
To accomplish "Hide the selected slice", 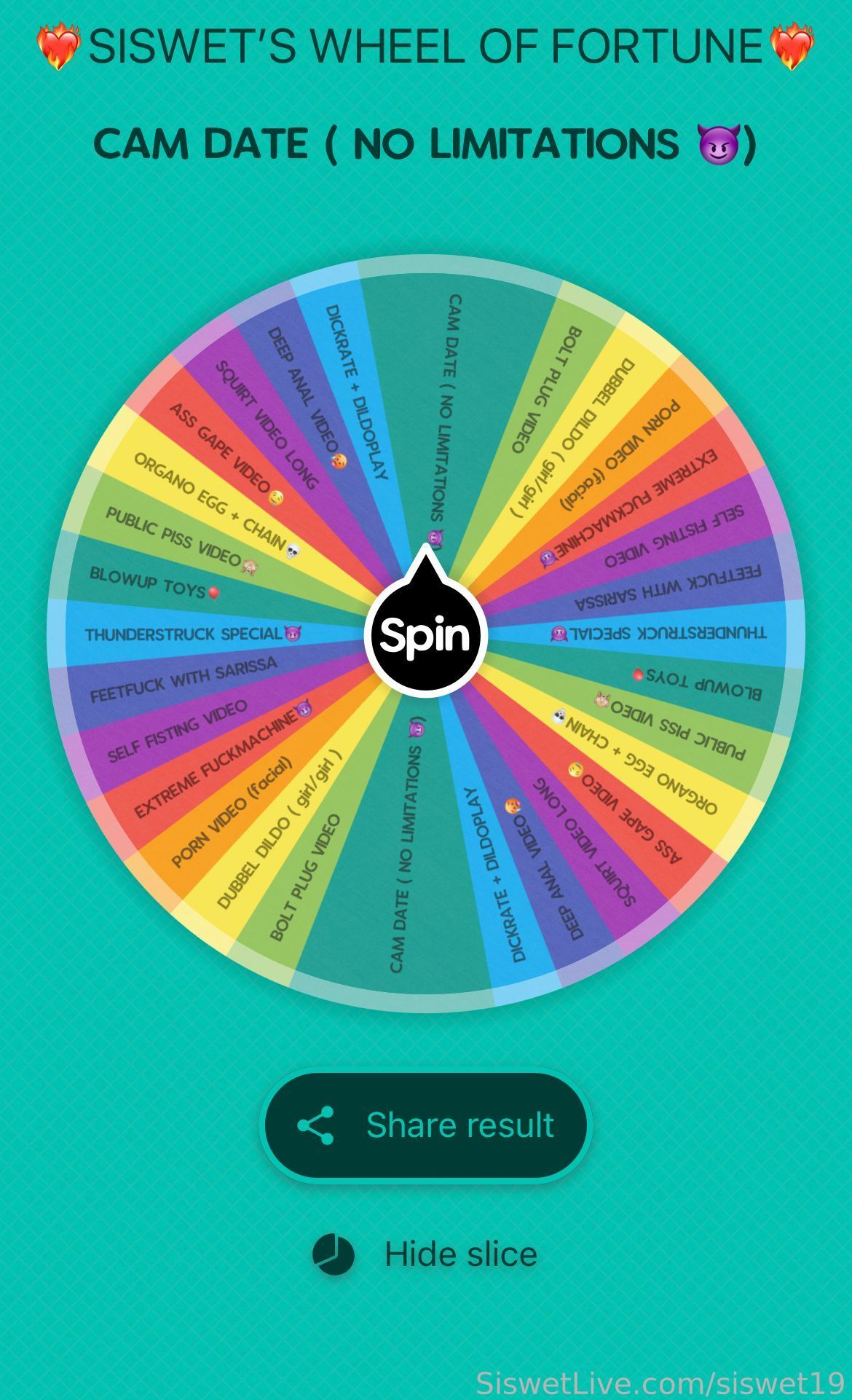I will coord(425,1254).
